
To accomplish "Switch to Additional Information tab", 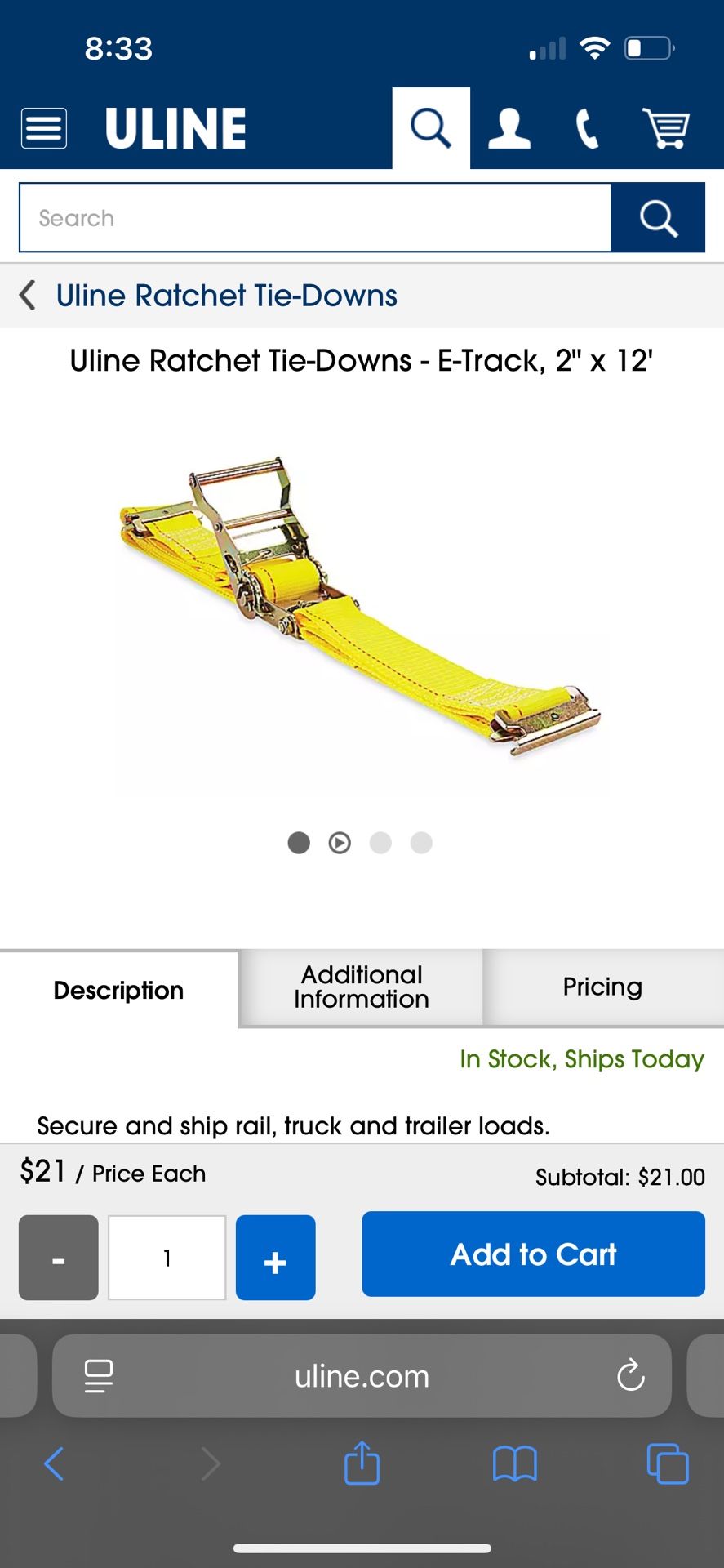I will (x=361, y=987).
